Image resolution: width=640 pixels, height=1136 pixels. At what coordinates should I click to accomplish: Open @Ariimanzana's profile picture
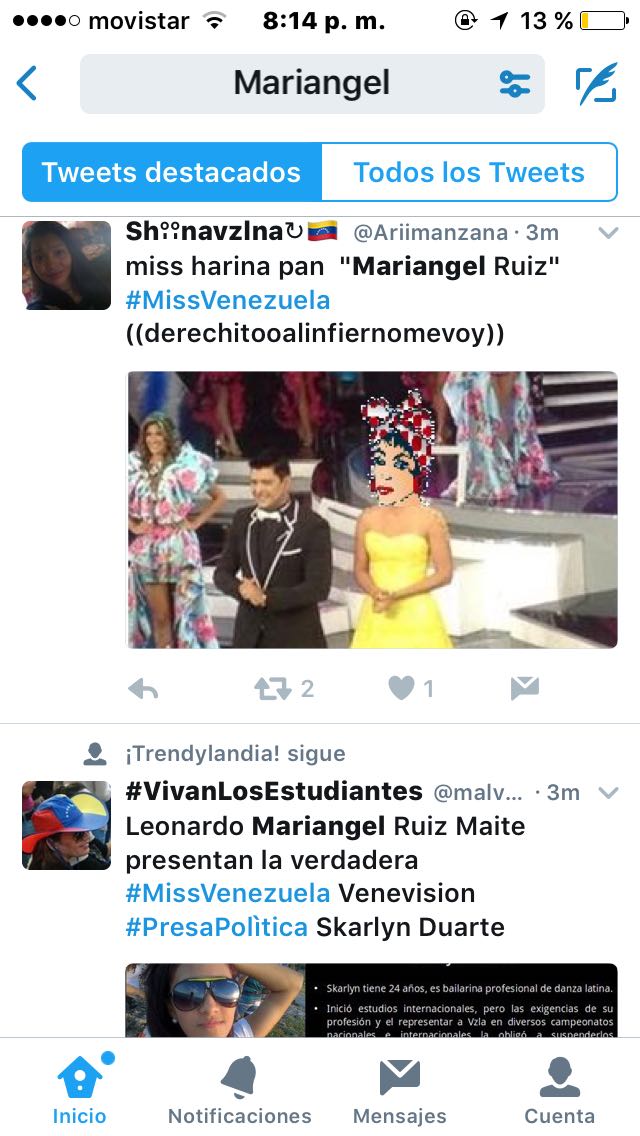(x=66, y=265)
